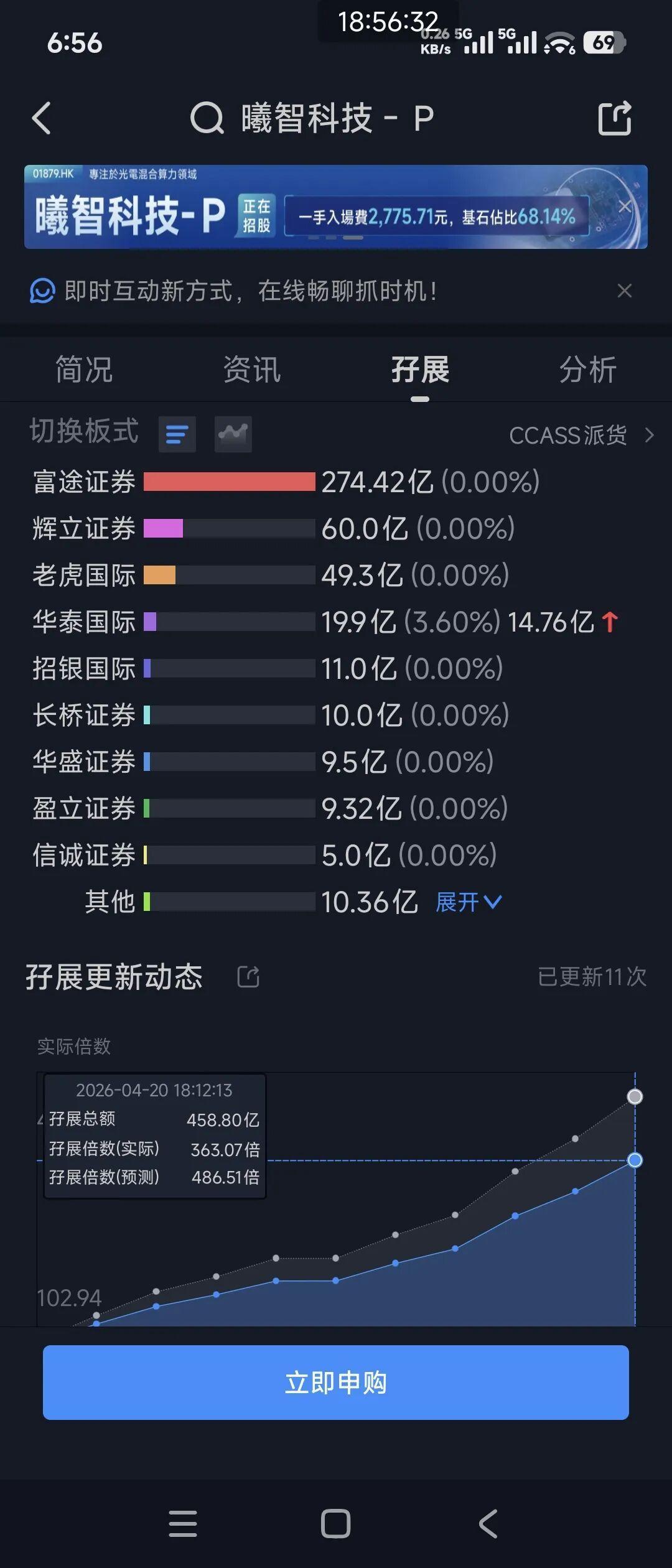672x1568 pixels.
Task: Open CCASS派货 details
Action: tap(580, 436)
